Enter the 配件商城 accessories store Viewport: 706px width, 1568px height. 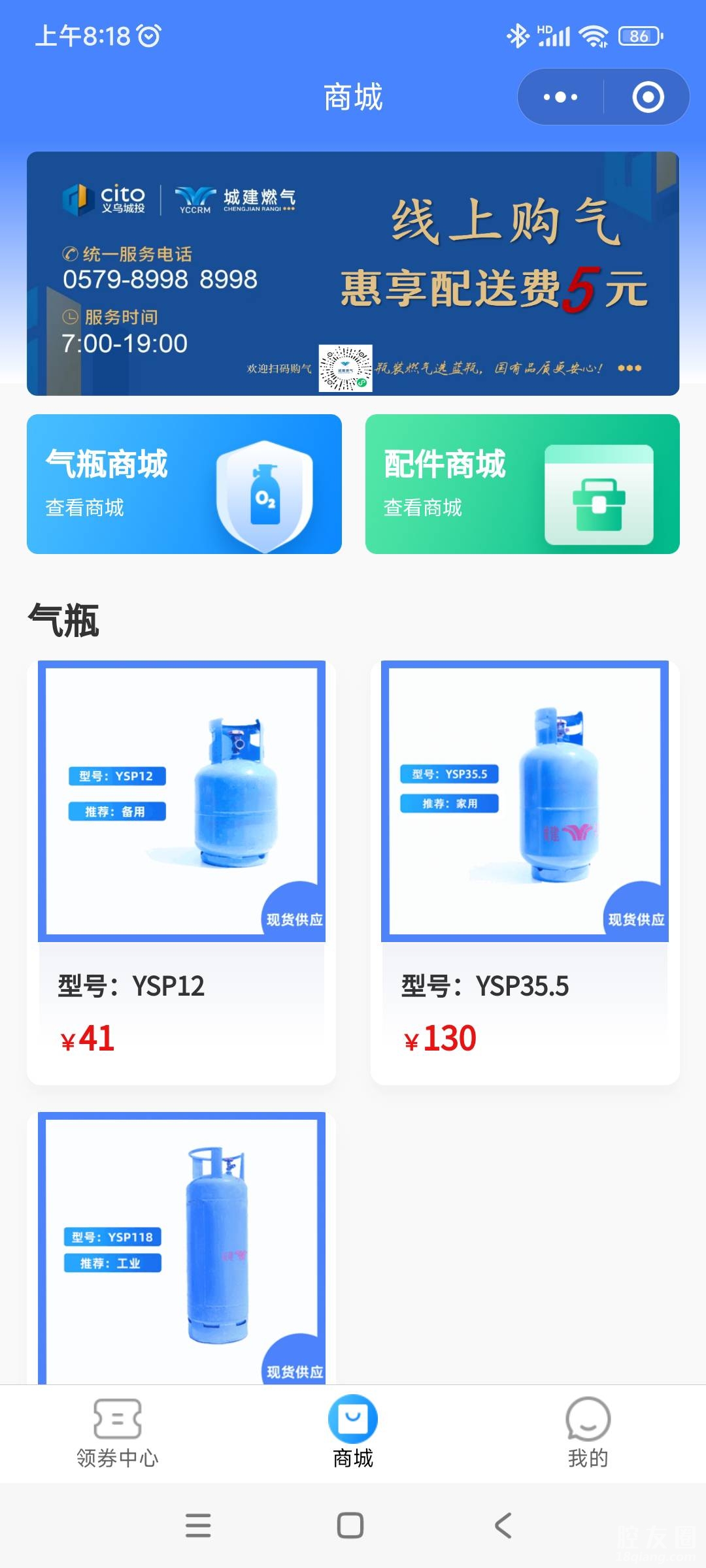coord(522,484)
